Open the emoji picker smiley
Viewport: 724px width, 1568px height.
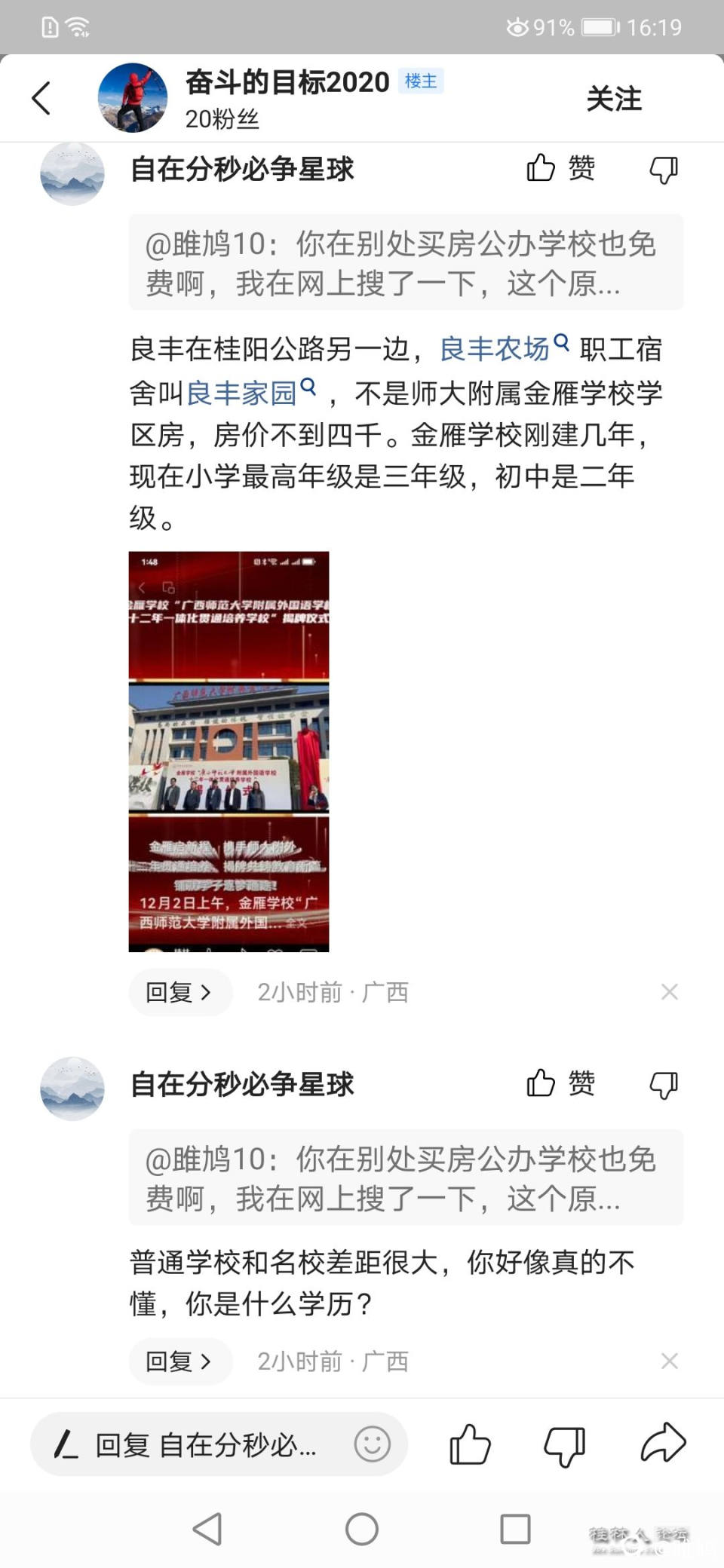[373, 1444]
